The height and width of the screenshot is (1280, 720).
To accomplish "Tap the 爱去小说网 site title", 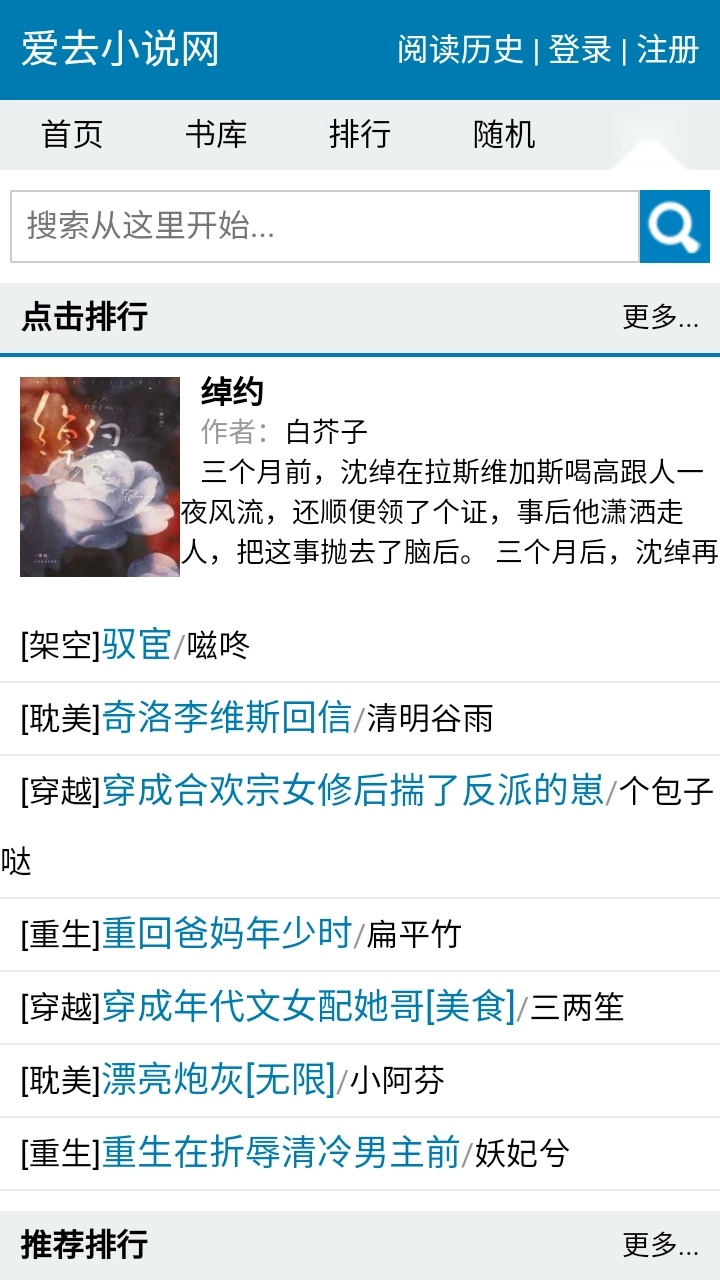I will 120,49.
